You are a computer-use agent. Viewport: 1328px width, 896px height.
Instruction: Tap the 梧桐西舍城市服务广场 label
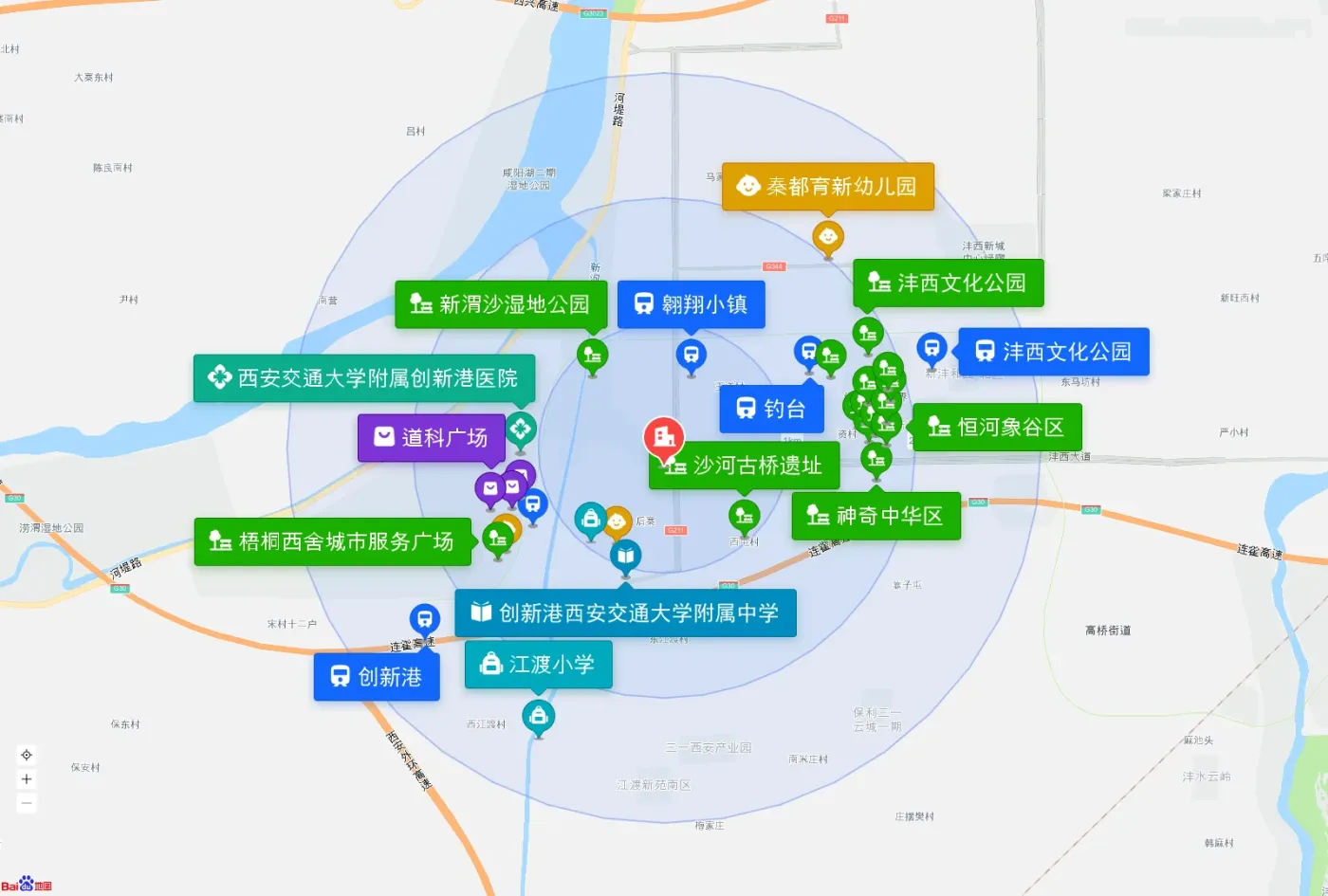pyautogui.click(x=333, y=542)
